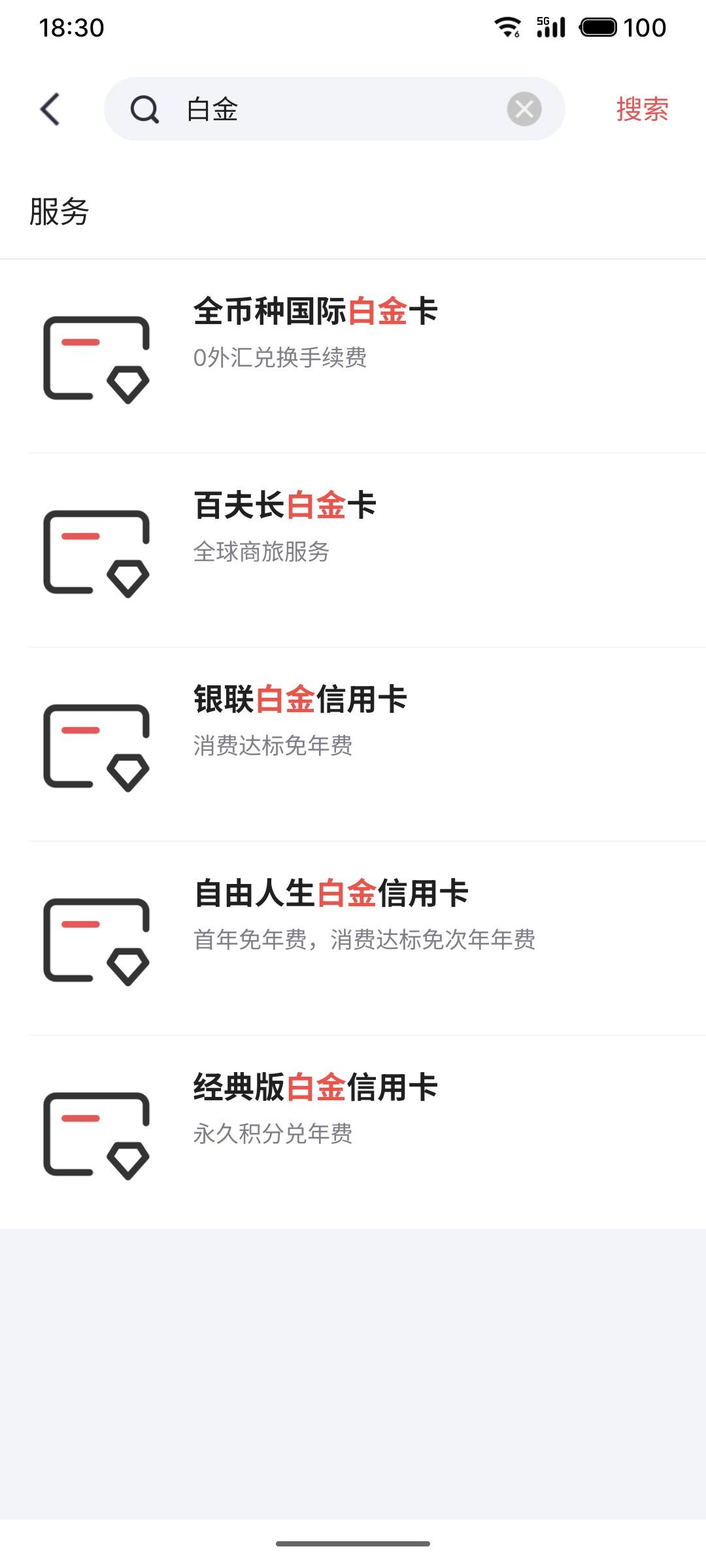Clear the search text 白金
706x1568 pixels.
(x=524, y=109)
